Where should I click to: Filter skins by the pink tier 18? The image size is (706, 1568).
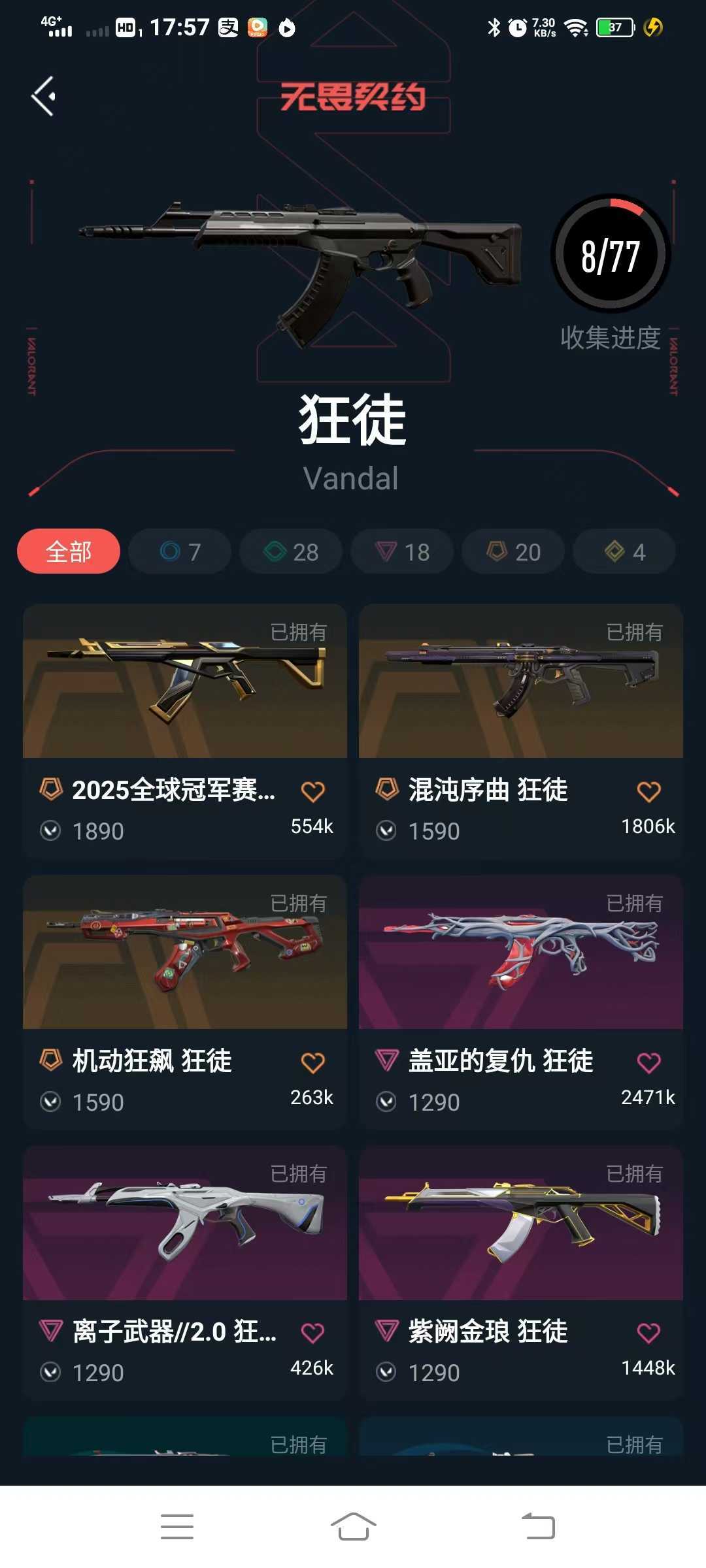(x=402, y=551)
